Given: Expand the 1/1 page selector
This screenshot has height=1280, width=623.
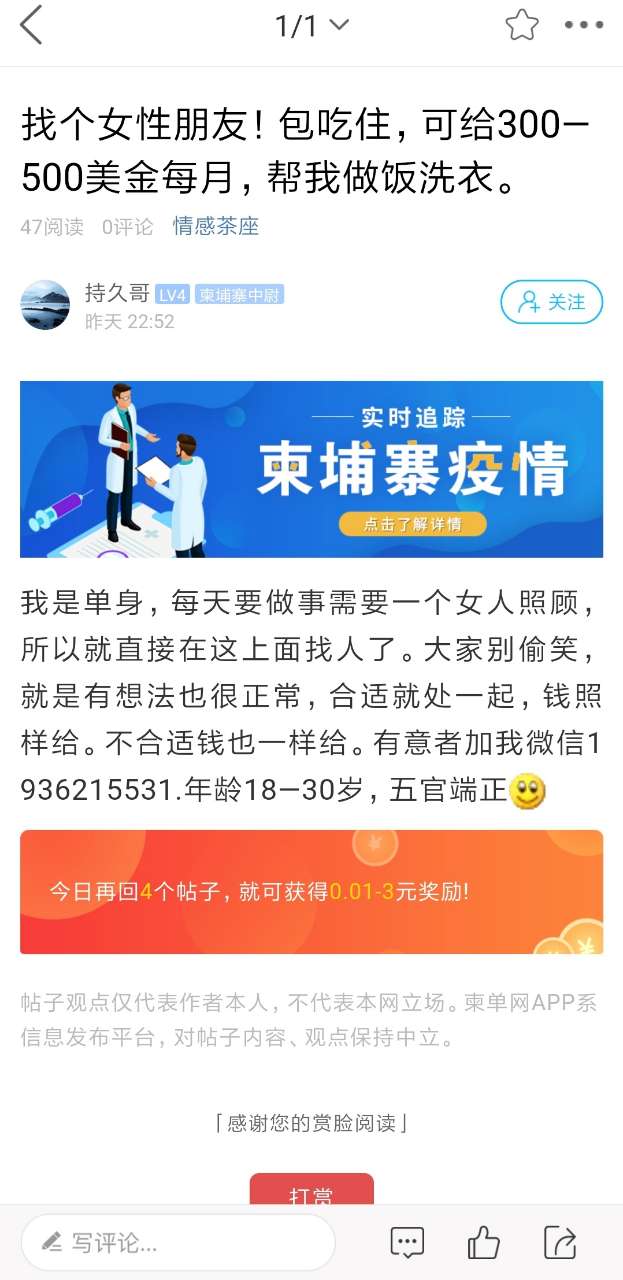Looking at the screenshot, I should pos(312,26).
